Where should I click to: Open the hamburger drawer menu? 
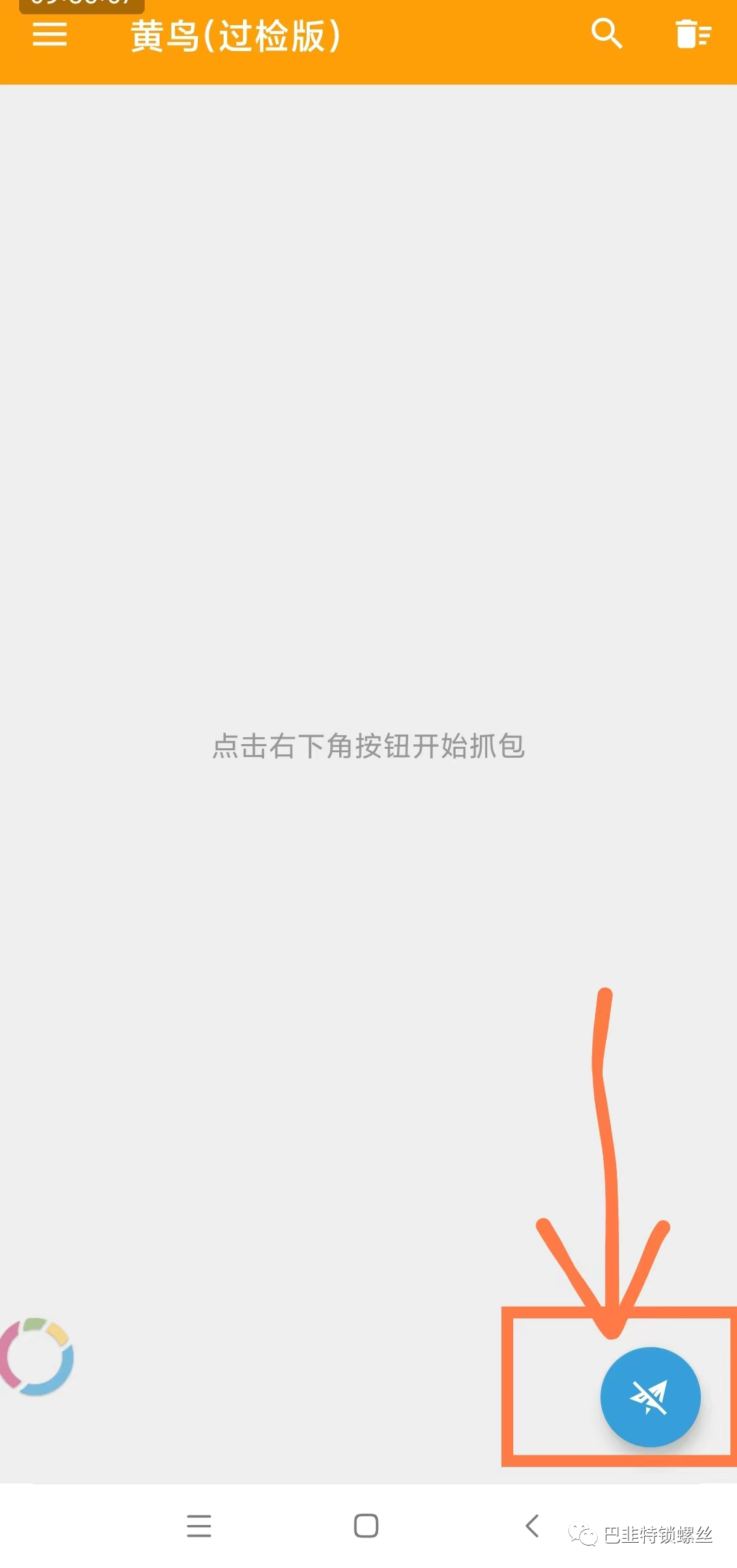[x=50, y=34]
